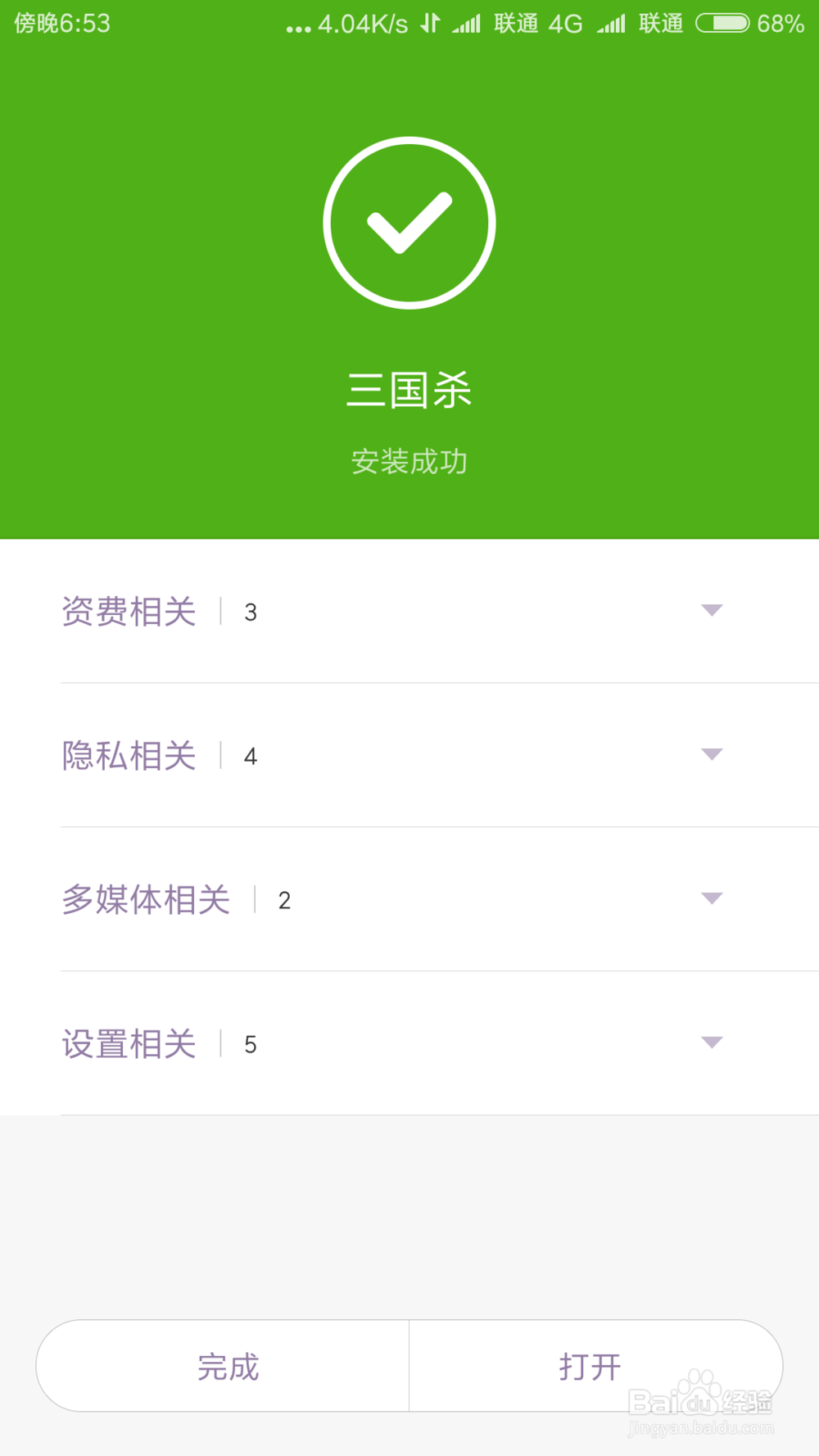This screenshot has height=1456, width=819.
Task: Tap 完成 to finish installation
Action: pos(223,1366)
